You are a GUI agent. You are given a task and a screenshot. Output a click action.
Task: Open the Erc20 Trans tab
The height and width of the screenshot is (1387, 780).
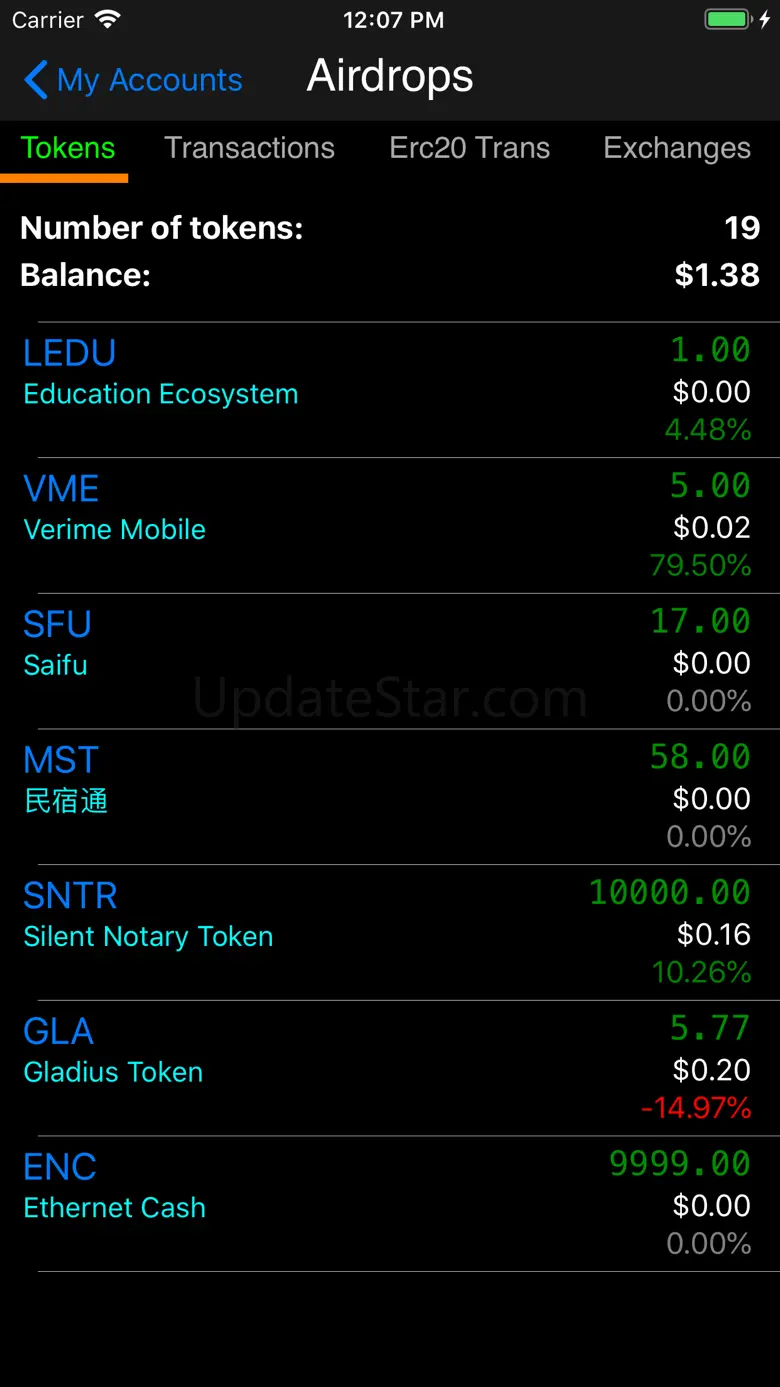tap(469, 148)
